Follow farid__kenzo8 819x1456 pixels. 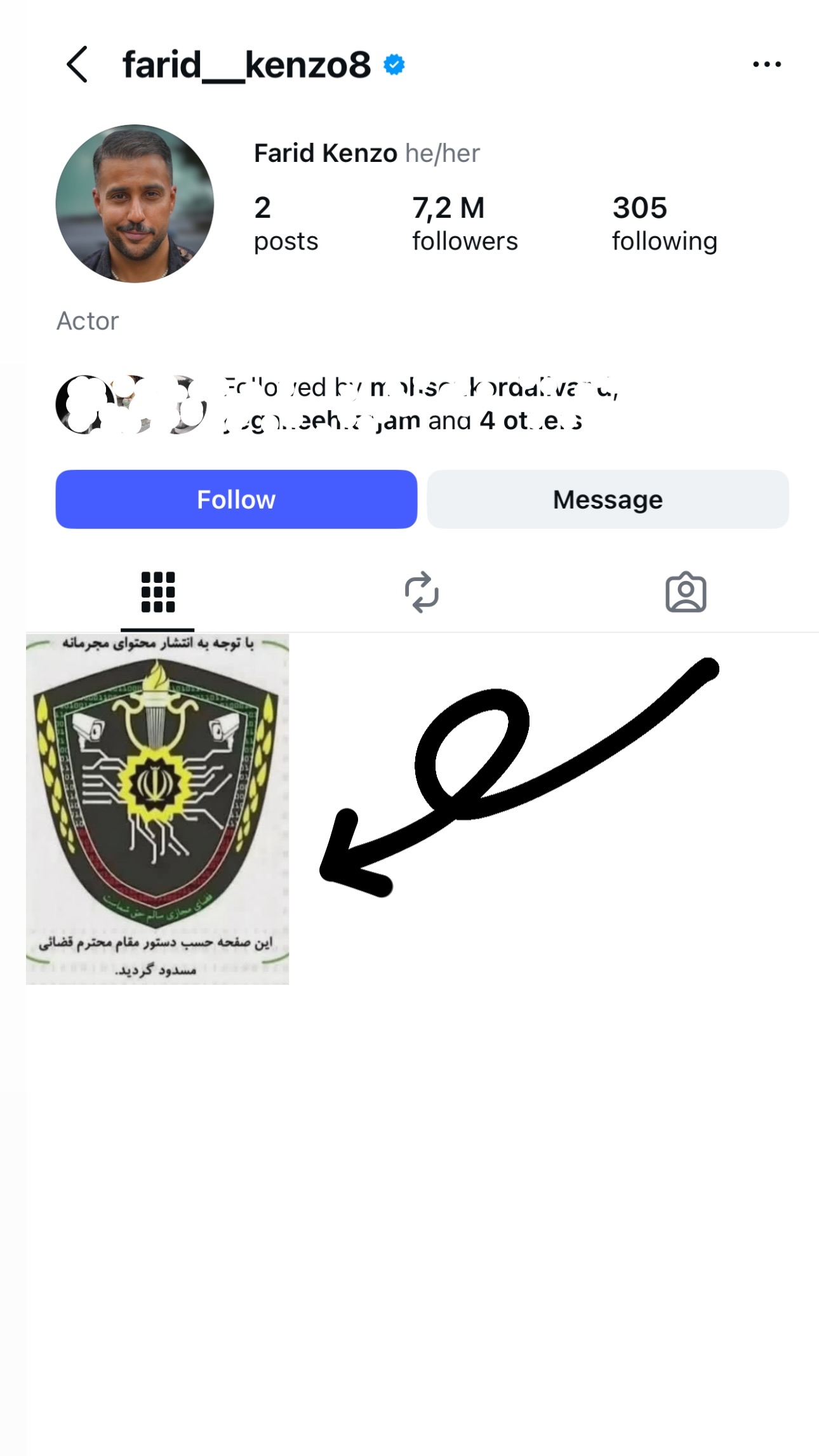236,499
